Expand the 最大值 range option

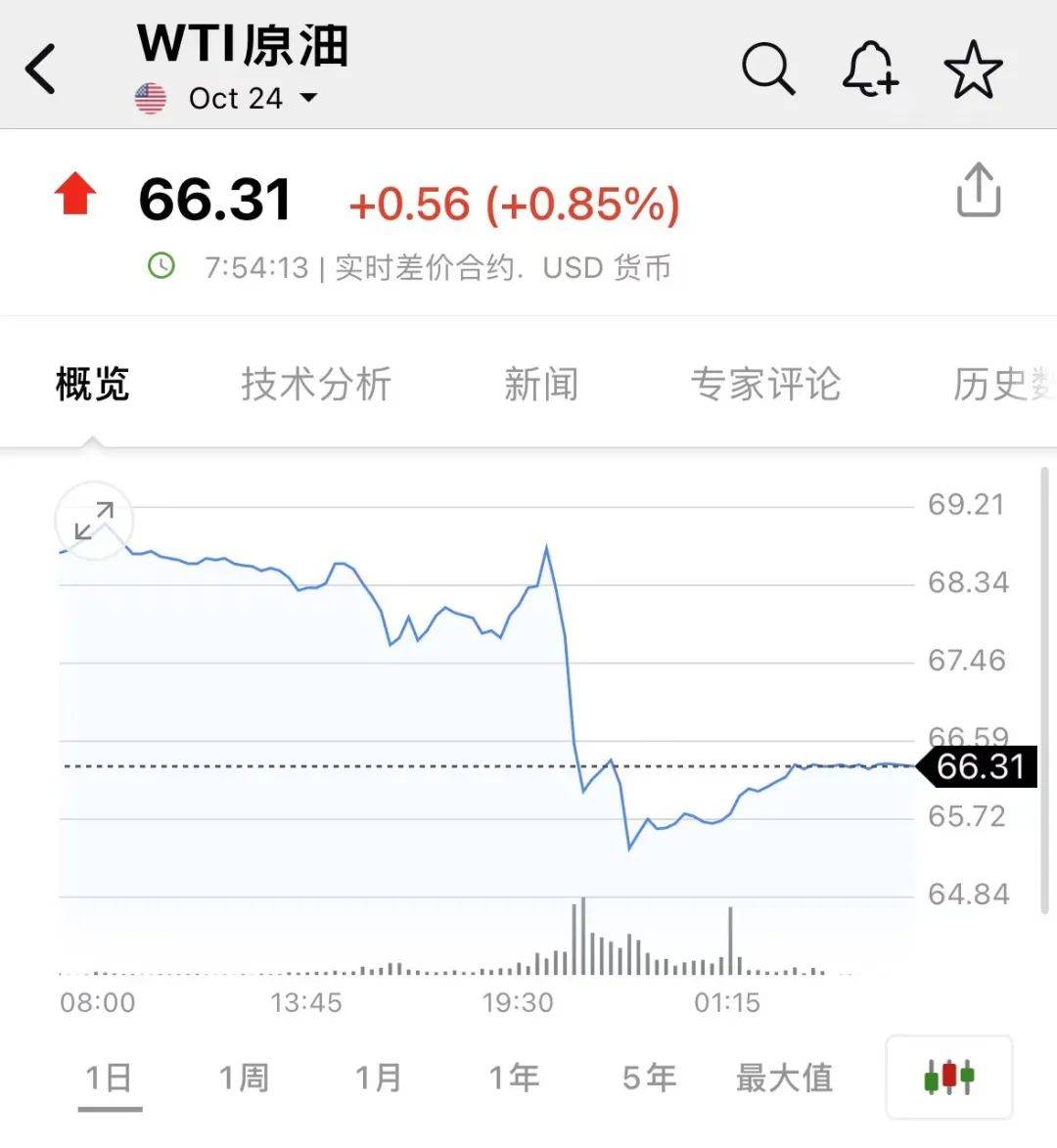[x=784, y=1078]
